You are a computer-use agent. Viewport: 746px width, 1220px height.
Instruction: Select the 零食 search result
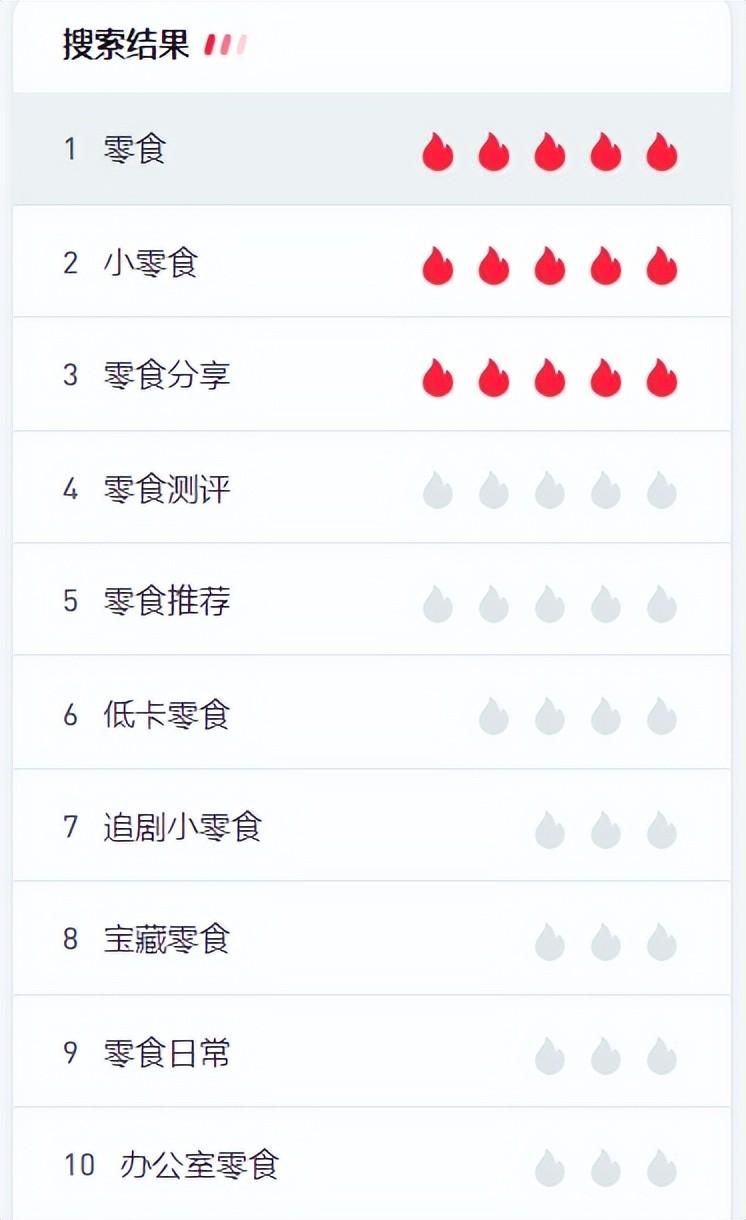tap(135, 150)
